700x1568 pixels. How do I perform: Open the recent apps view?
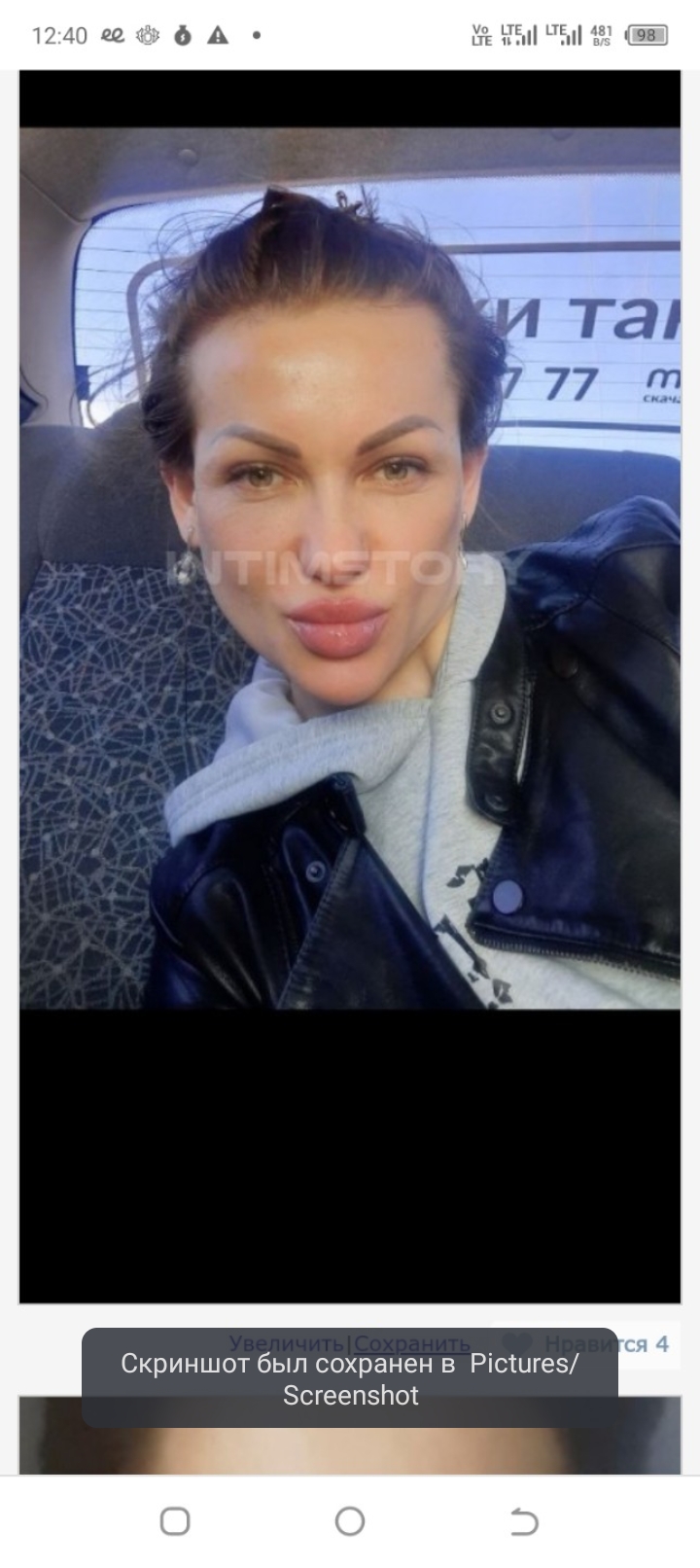[175, 1520]
